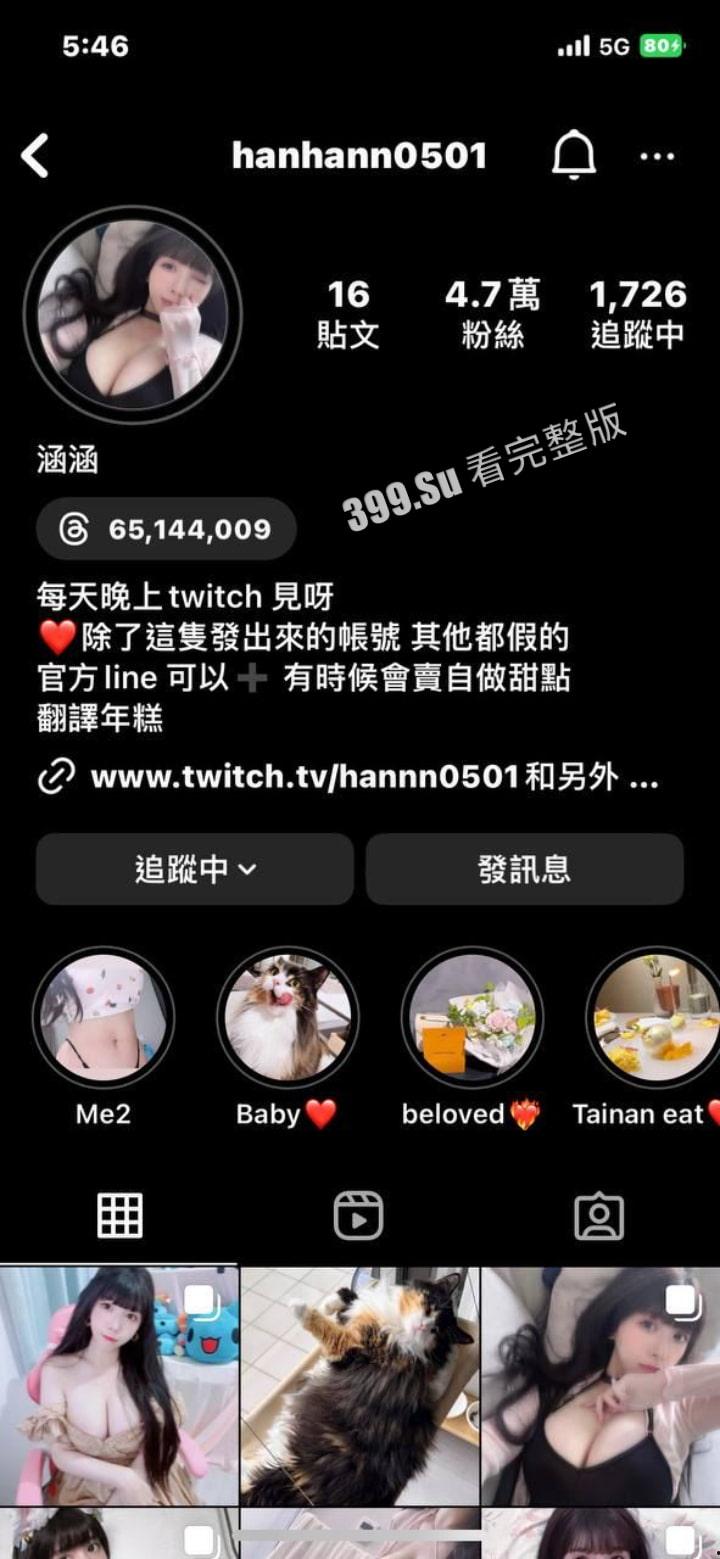Click 發訊息 to message the user
This screenshot has width=720, height=1559.
523,869
